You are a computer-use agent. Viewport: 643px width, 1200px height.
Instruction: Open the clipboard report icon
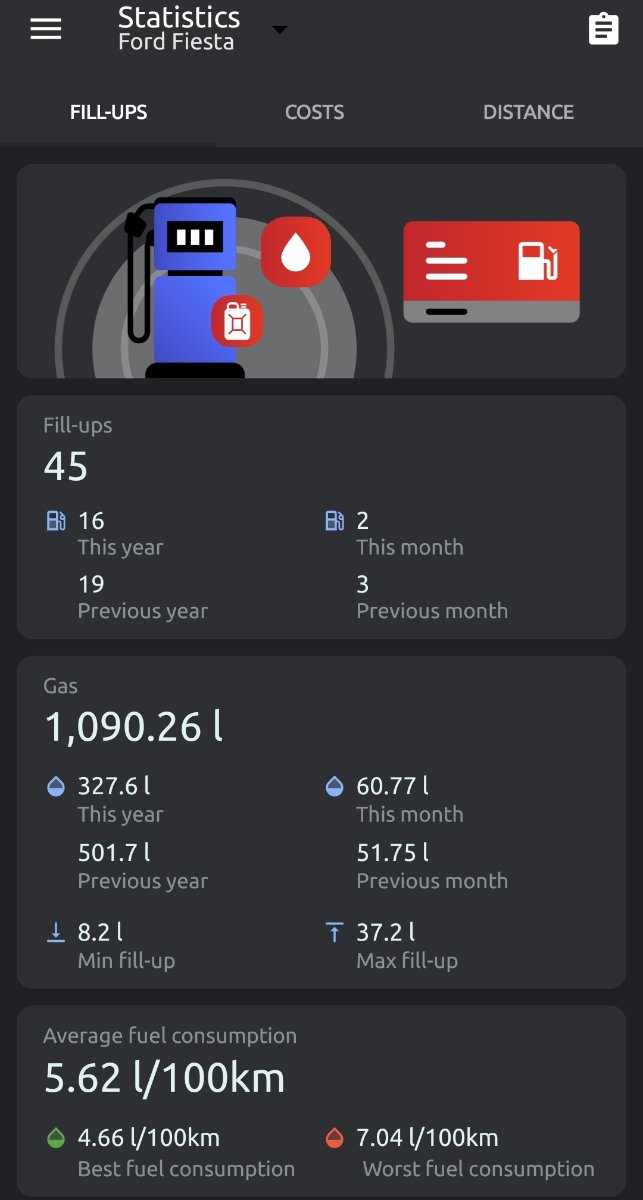(x=603, y=29)
